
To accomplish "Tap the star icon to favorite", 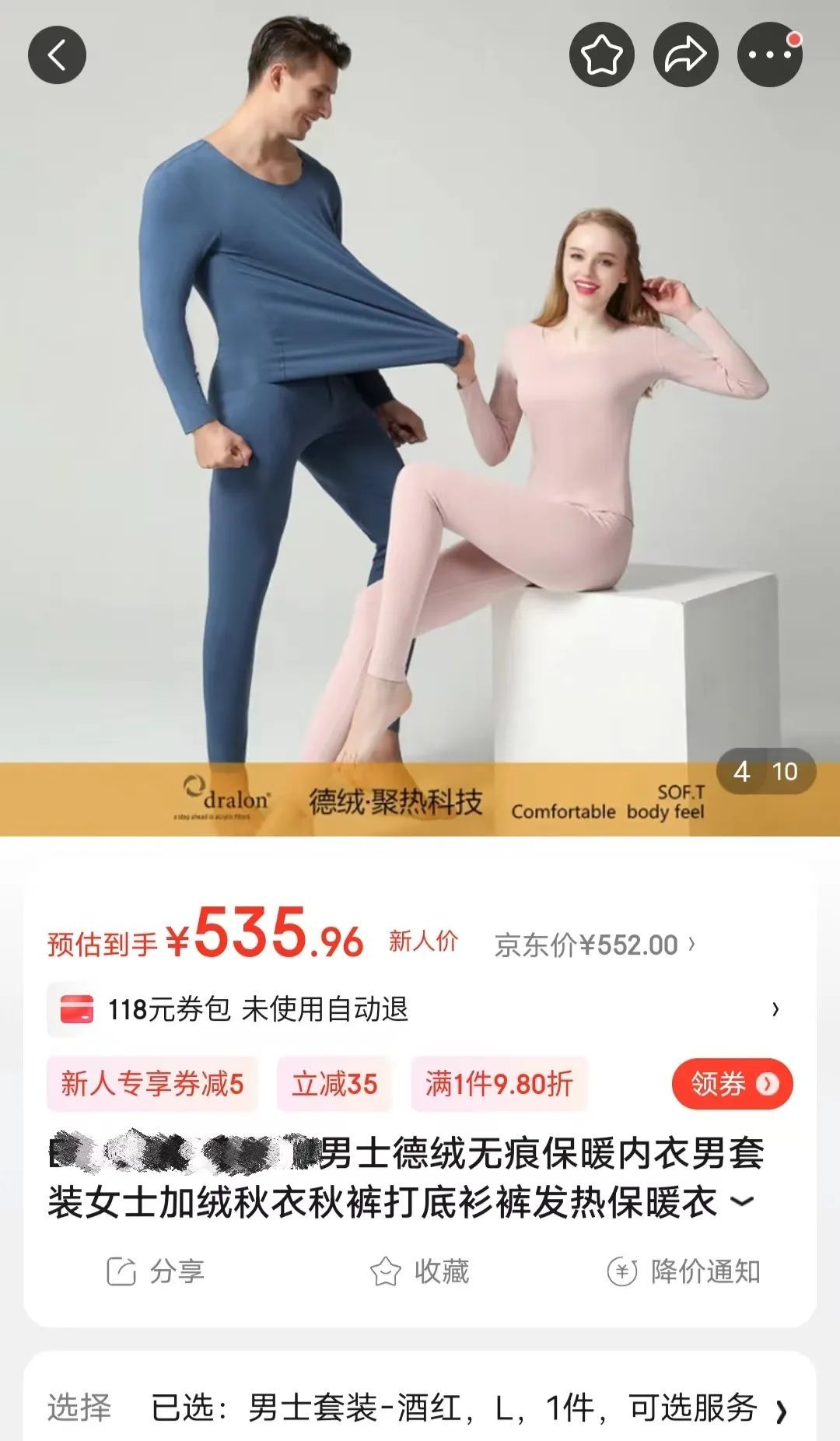I will (x=602, y=54).
